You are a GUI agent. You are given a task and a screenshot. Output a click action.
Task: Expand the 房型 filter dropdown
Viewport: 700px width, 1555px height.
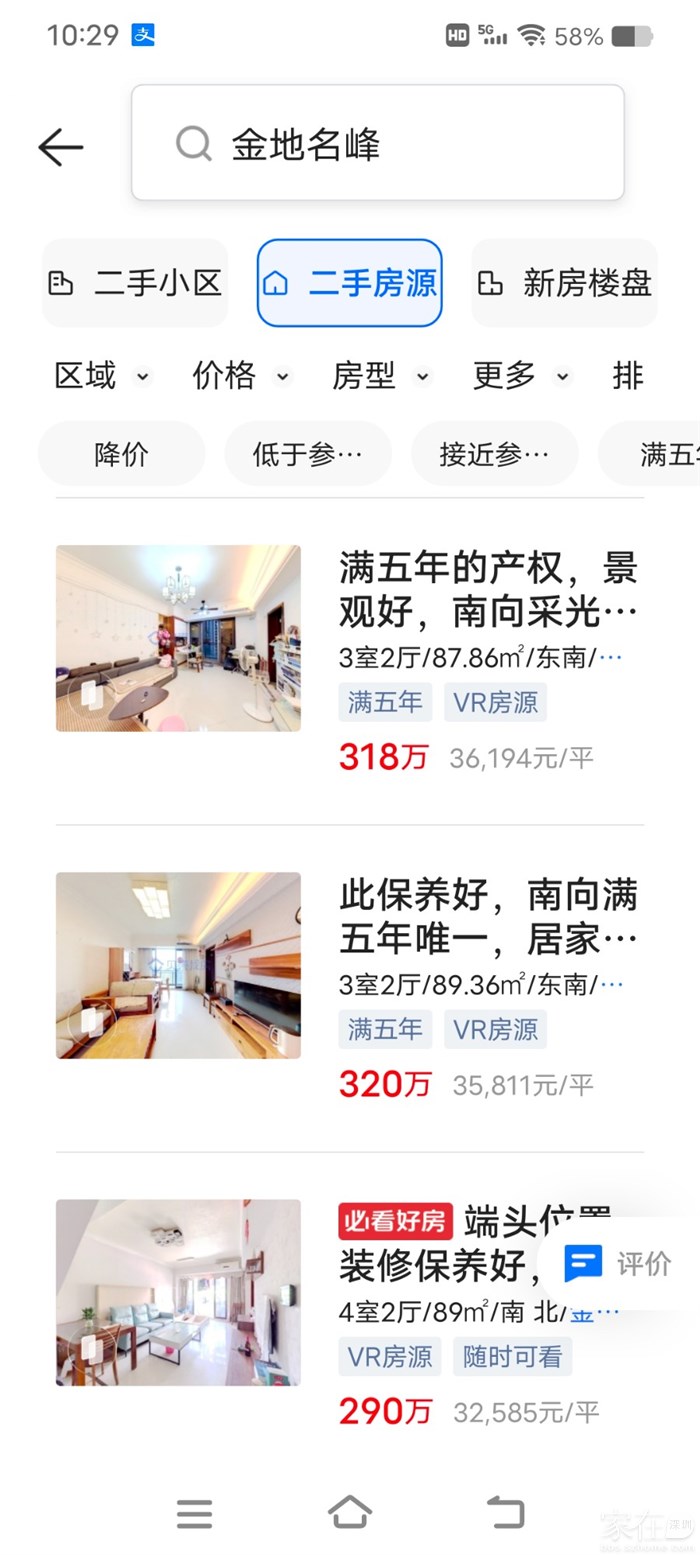380,376
